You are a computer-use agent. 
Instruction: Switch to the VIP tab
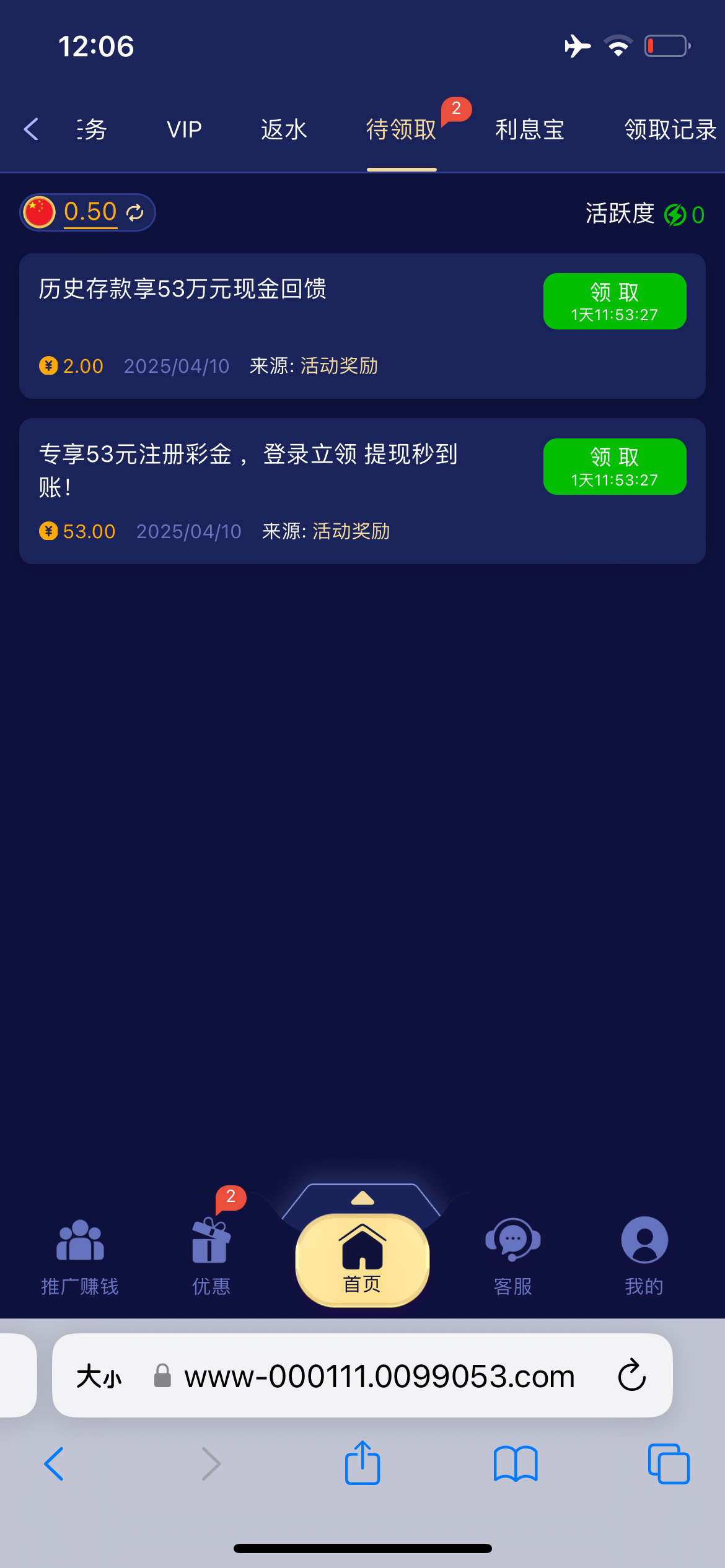[x=184, y=129]
